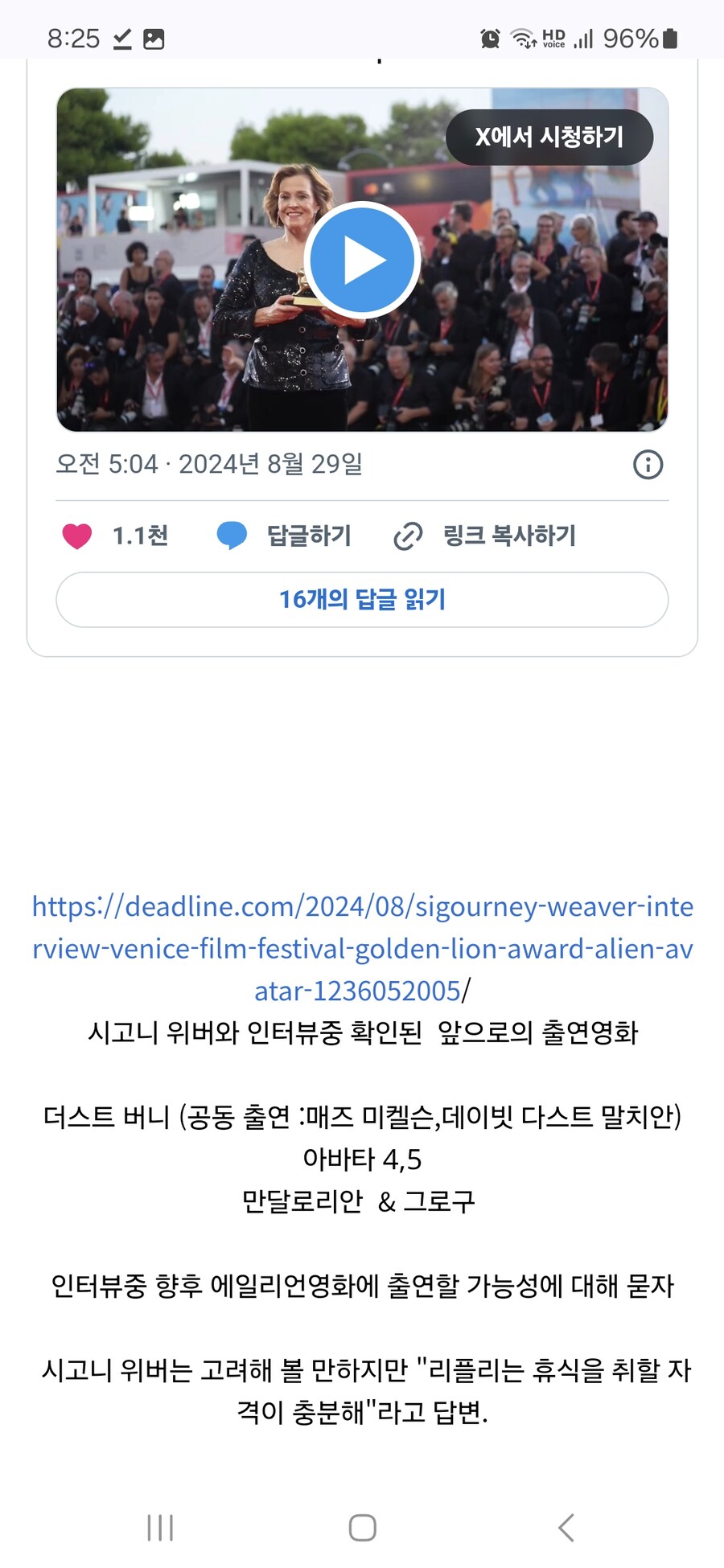
Task: Tap '16개의 답글 읽기' to read replies
Action: [x=363, y=599]
